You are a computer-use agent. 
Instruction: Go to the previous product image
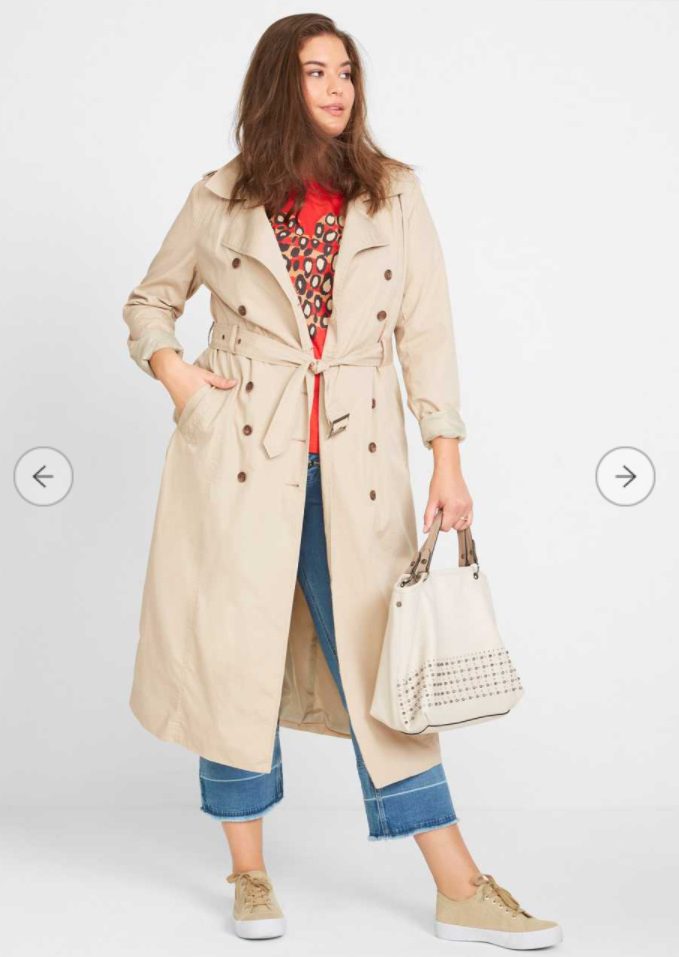pos(43,476)
